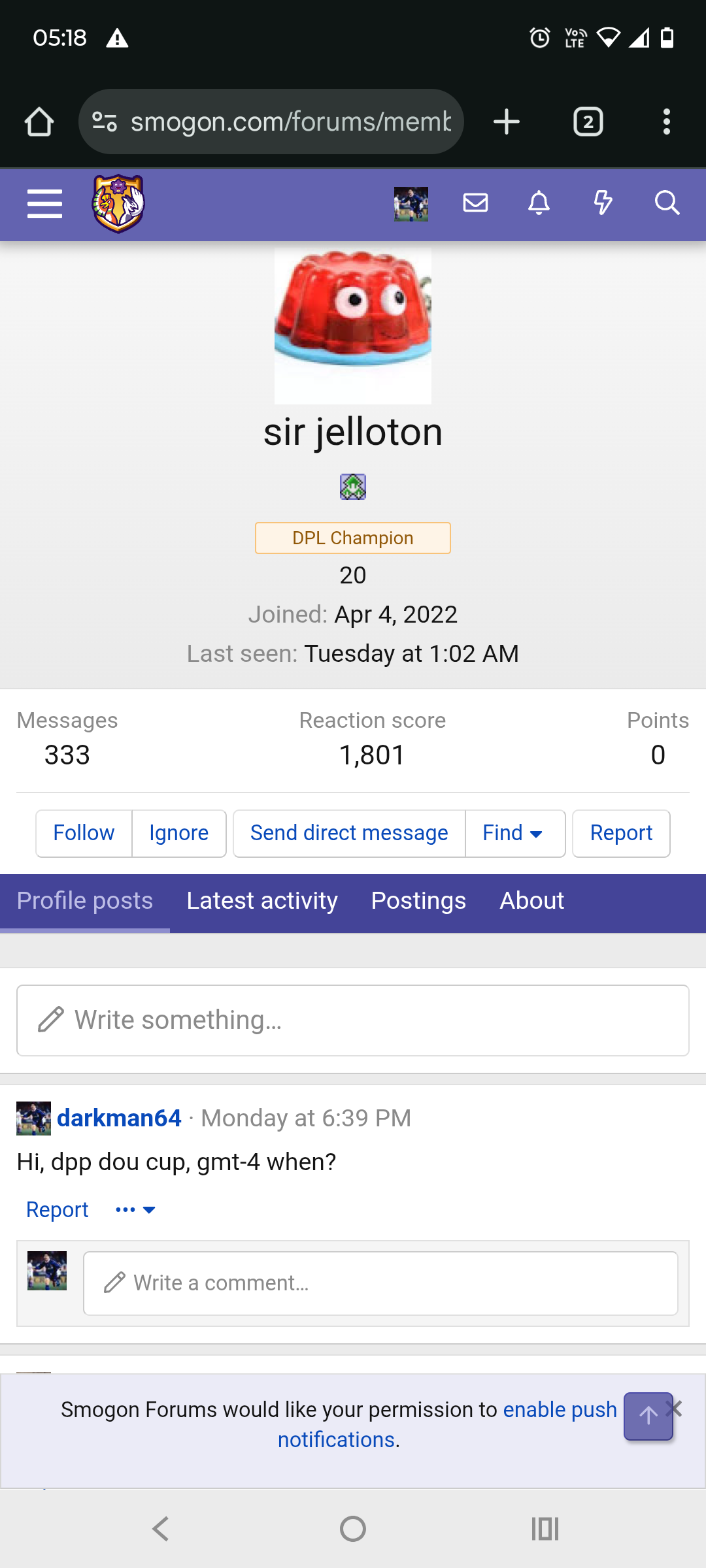Tap the Write a comment field
This screenshot has height=1568, width=706.
[x=380, y=1283]
